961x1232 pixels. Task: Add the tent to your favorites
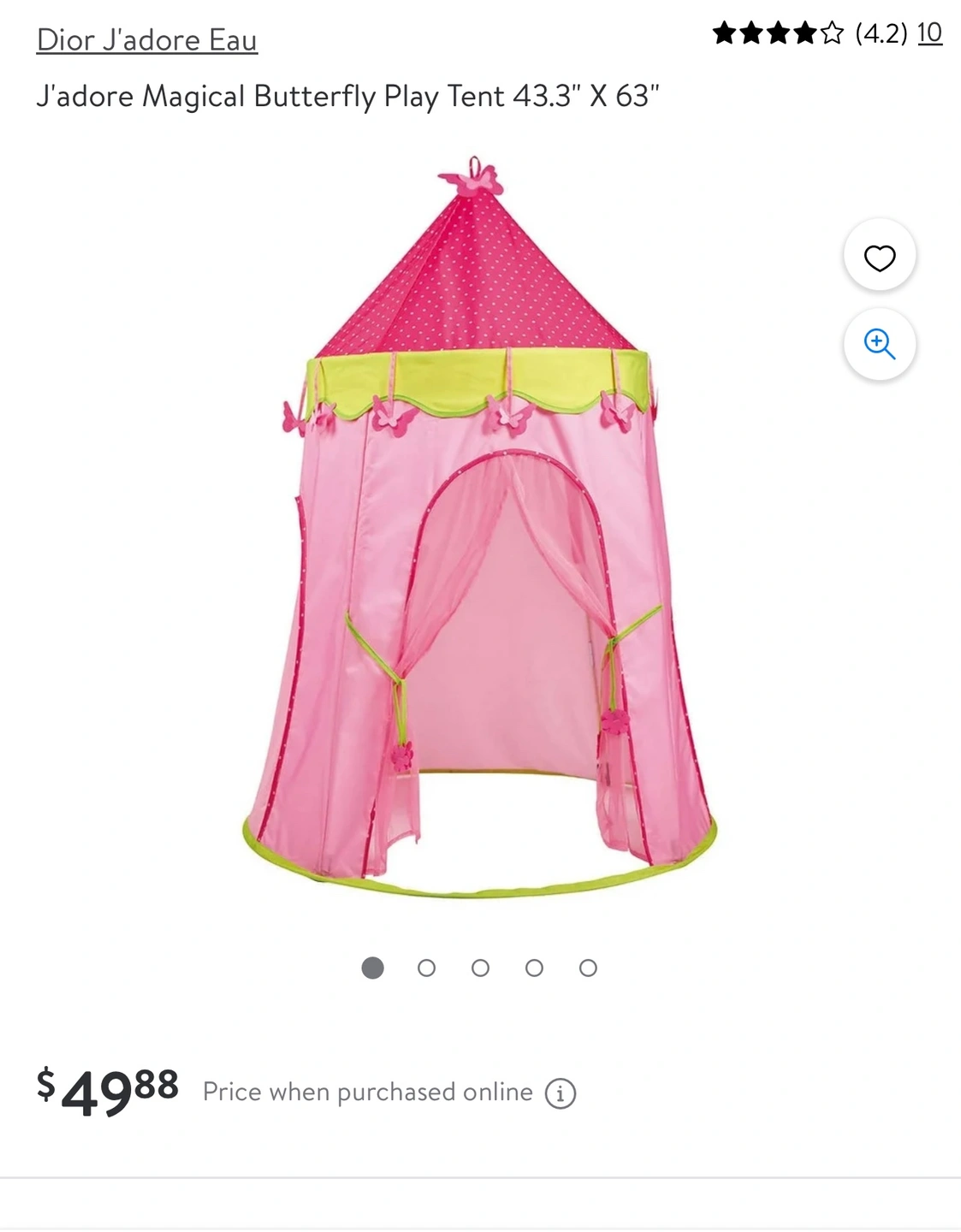coord(880,258)
